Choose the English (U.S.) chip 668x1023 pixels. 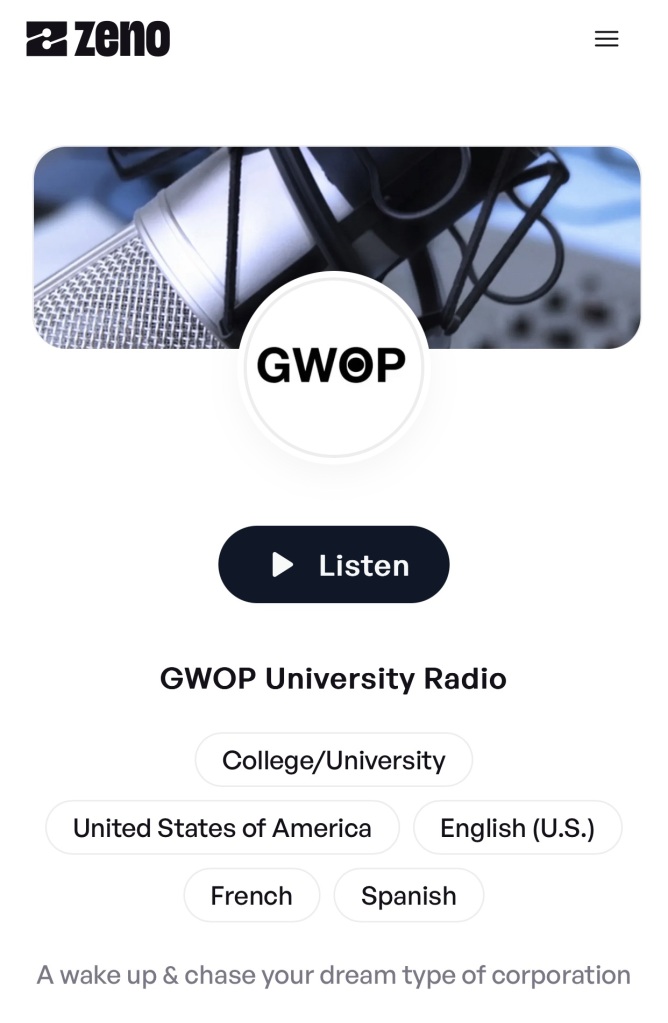point(517,828)
